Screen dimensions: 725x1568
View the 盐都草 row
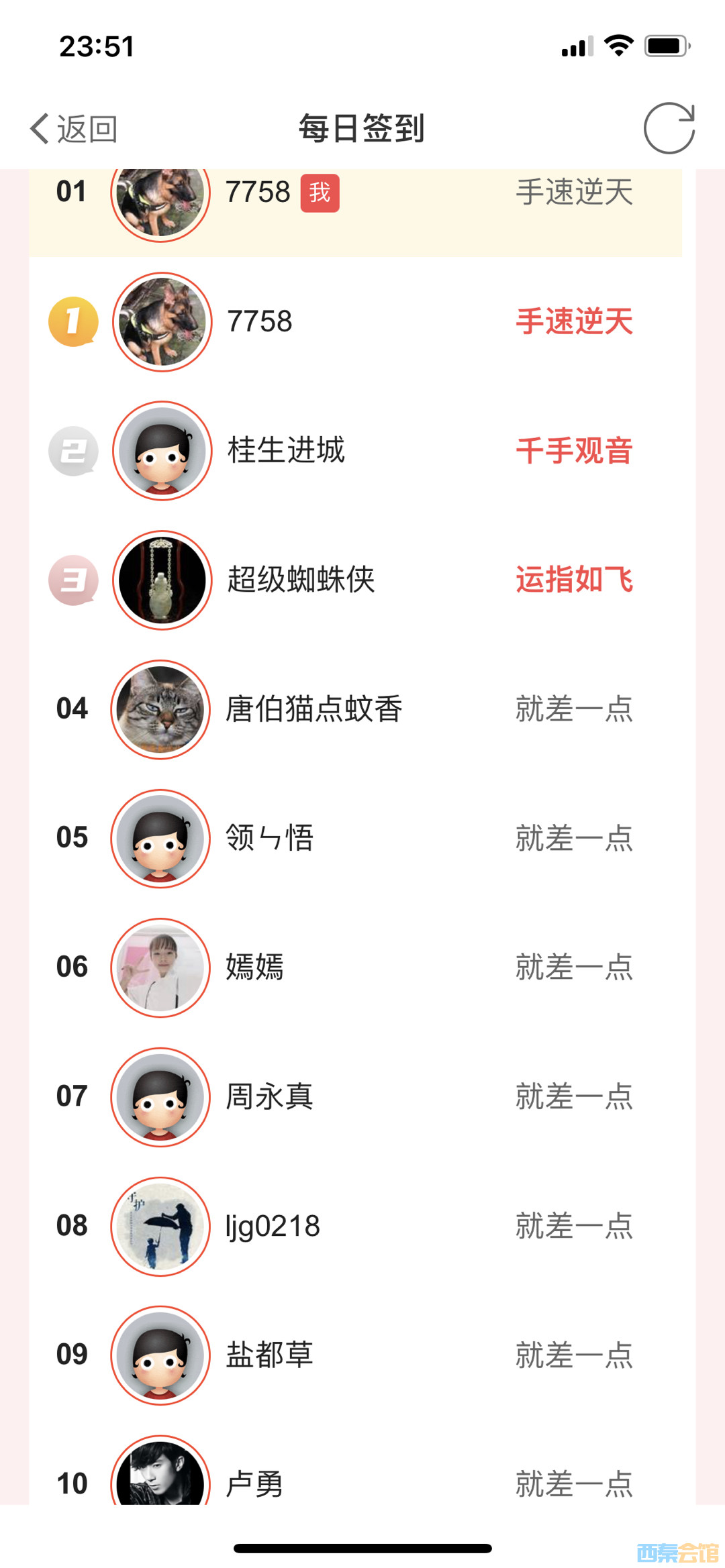362,1355
